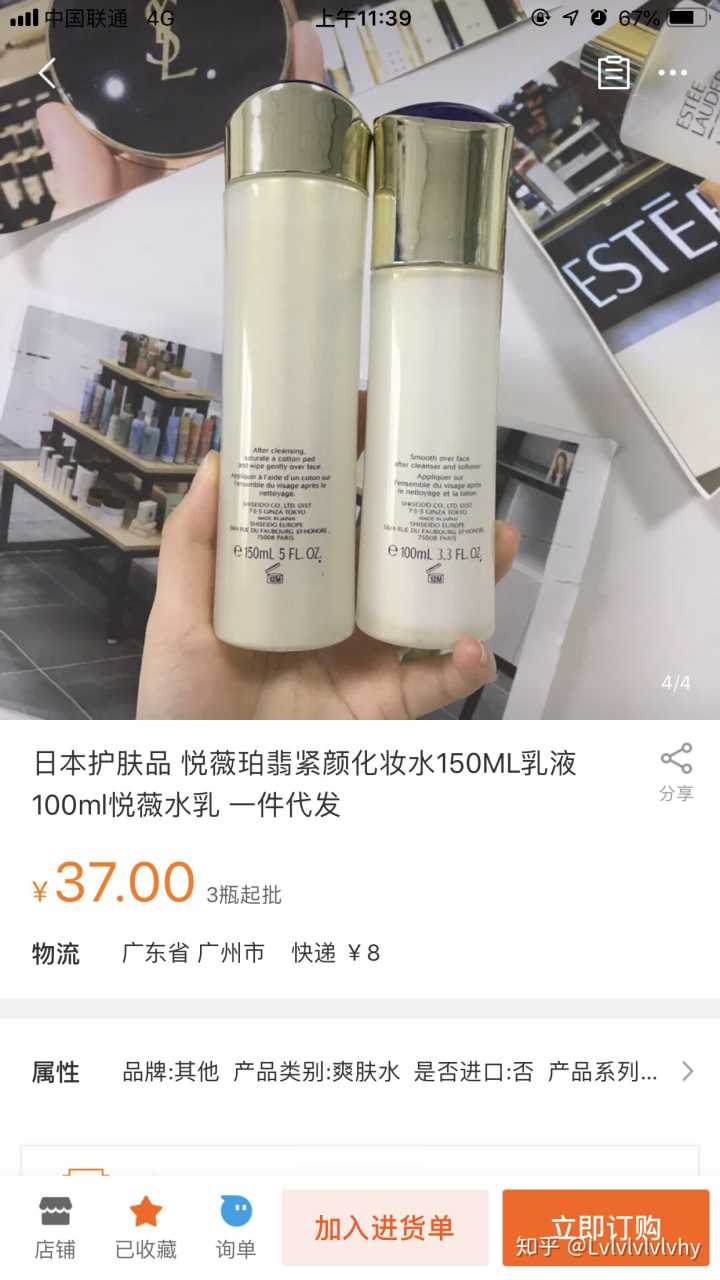Go back using the top-left arrow
The image size is (720, 1280).
(x=47, y=73)
